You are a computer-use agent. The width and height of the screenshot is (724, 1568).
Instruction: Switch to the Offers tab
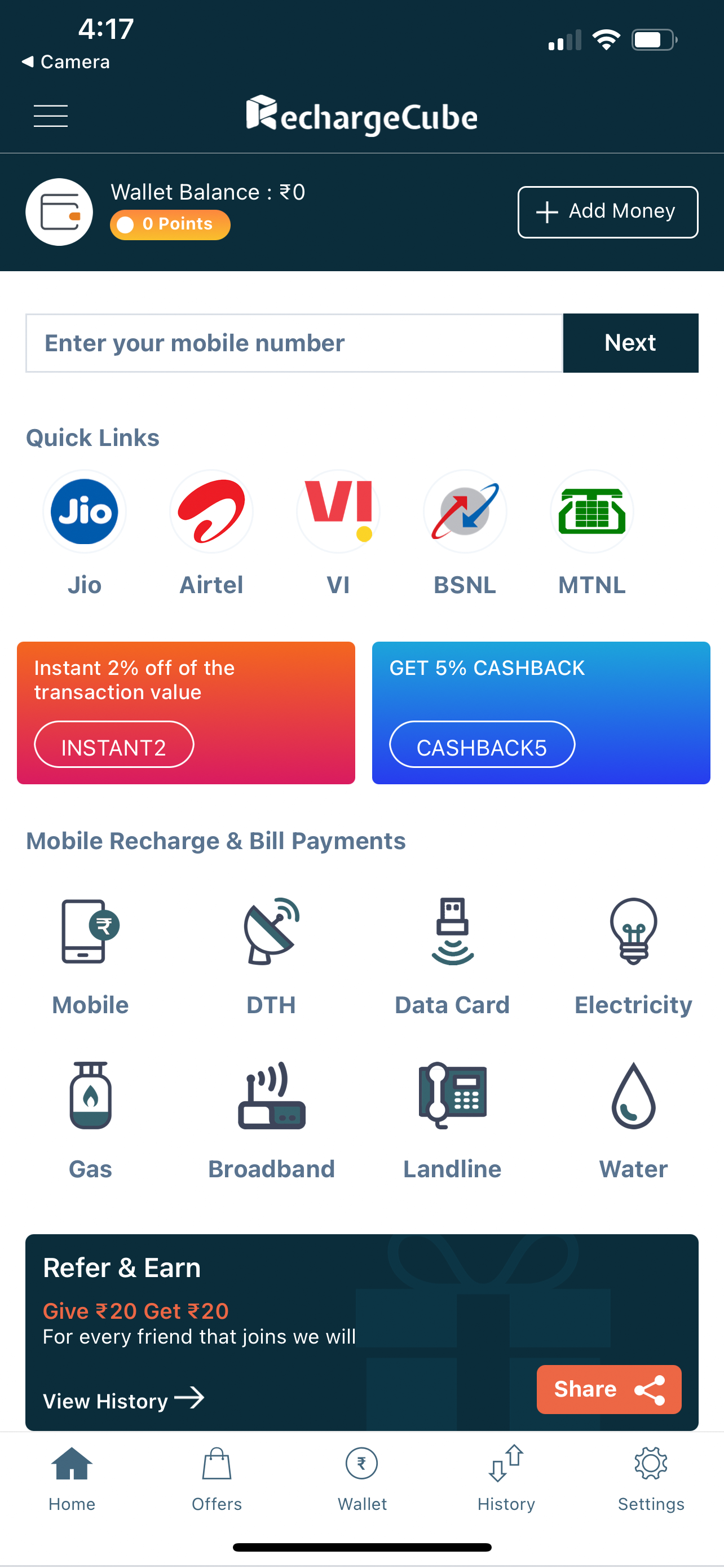[x=217, y=1479]
